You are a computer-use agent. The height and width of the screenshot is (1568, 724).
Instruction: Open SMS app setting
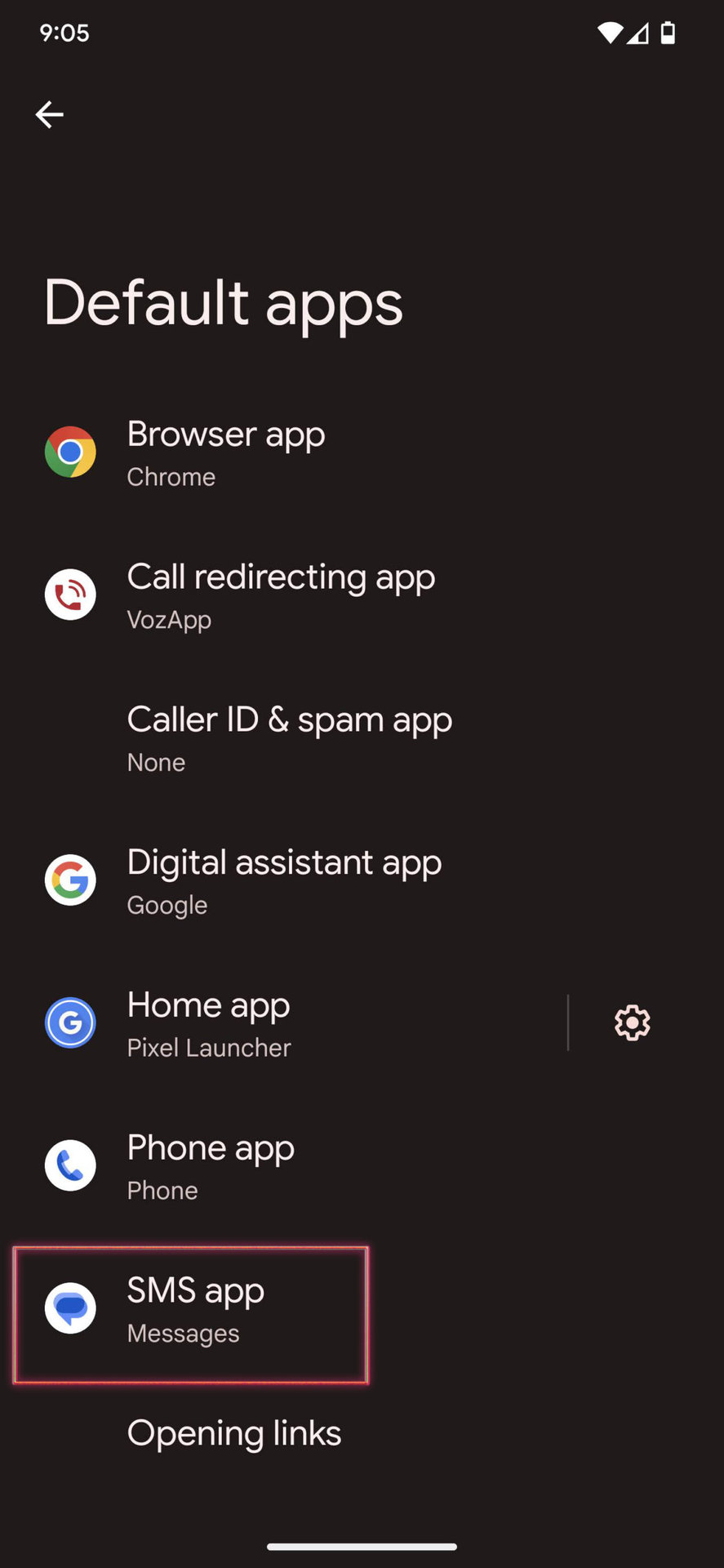point(195,1309)
